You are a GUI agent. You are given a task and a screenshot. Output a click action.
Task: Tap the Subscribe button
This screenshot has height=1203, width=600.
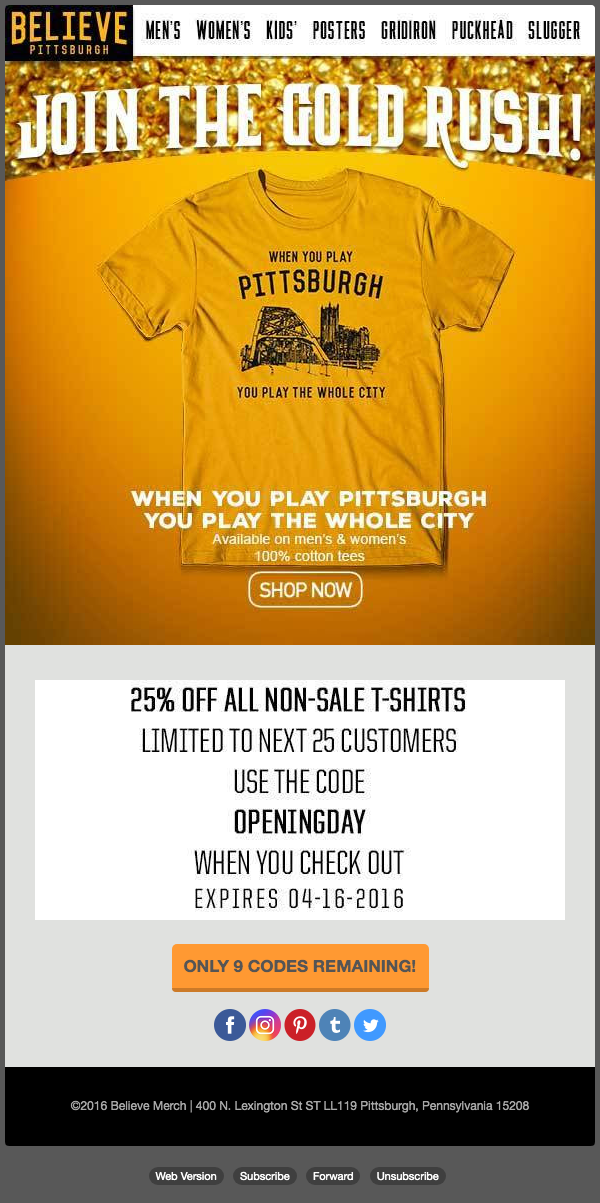point(265,1176)
